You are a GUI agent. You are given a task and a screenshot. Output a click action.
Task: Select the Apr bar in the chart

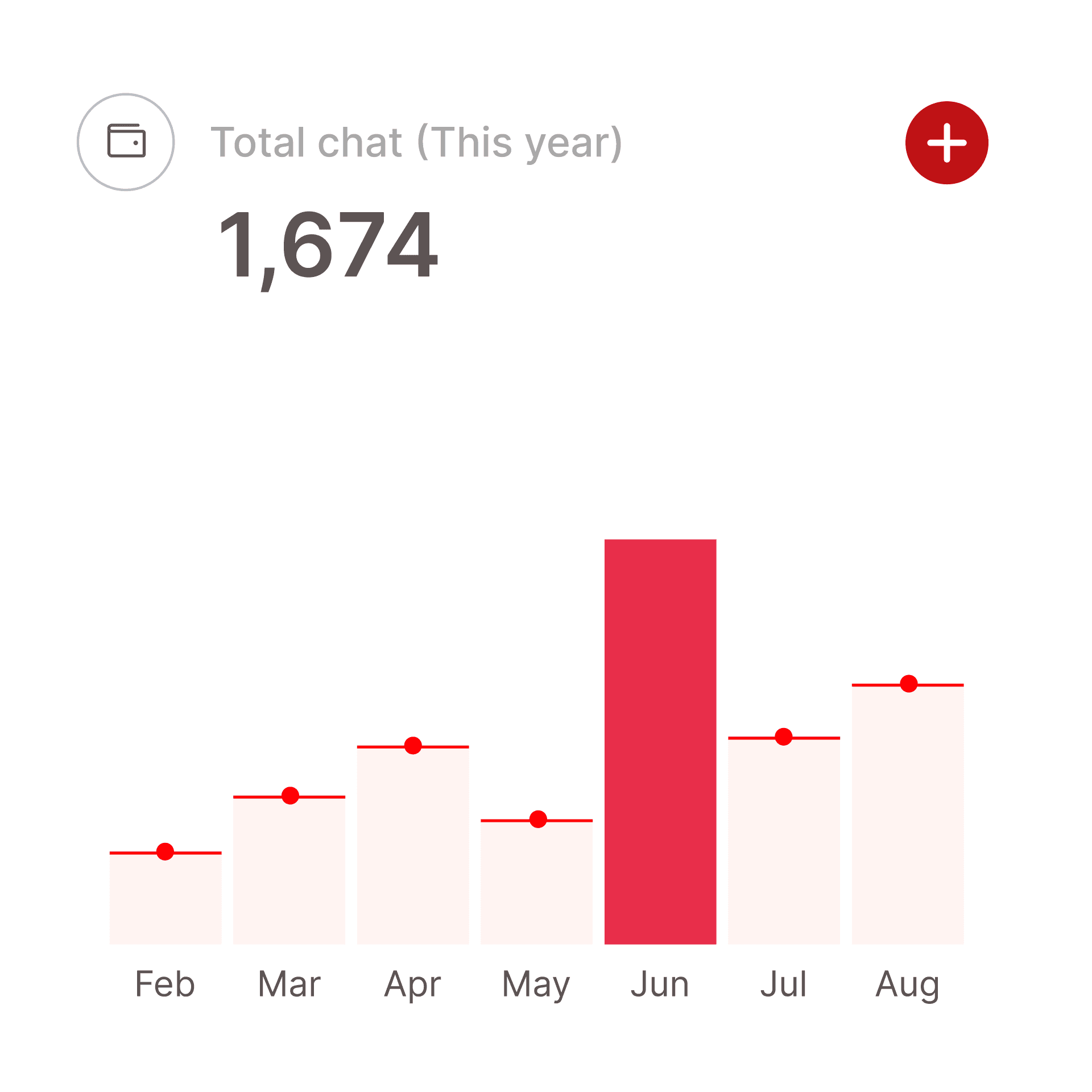[x=413, y=845]
